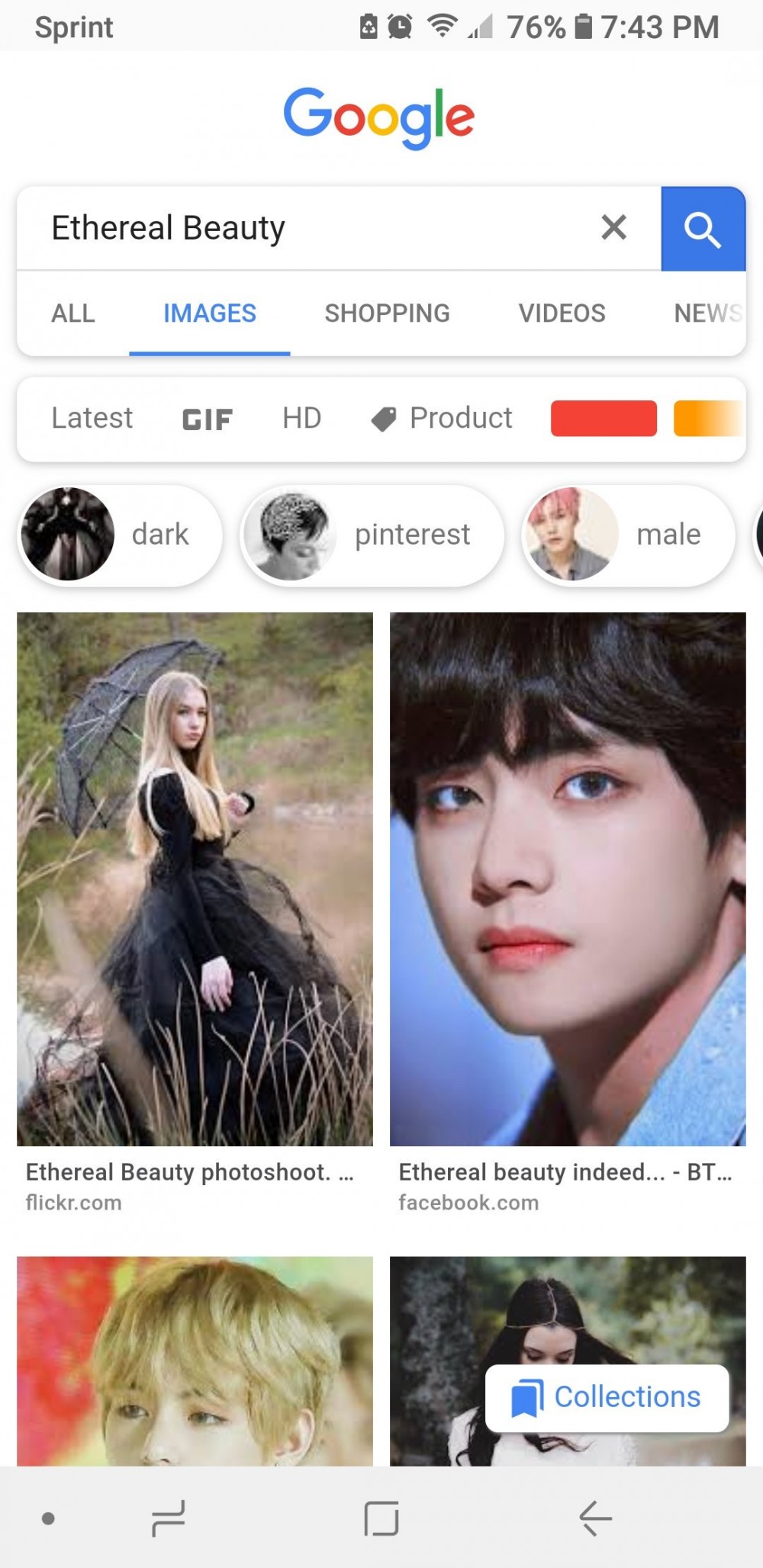Open the flickr.com Ethereal Beauty photoshoot image

(x=195, y=879)
